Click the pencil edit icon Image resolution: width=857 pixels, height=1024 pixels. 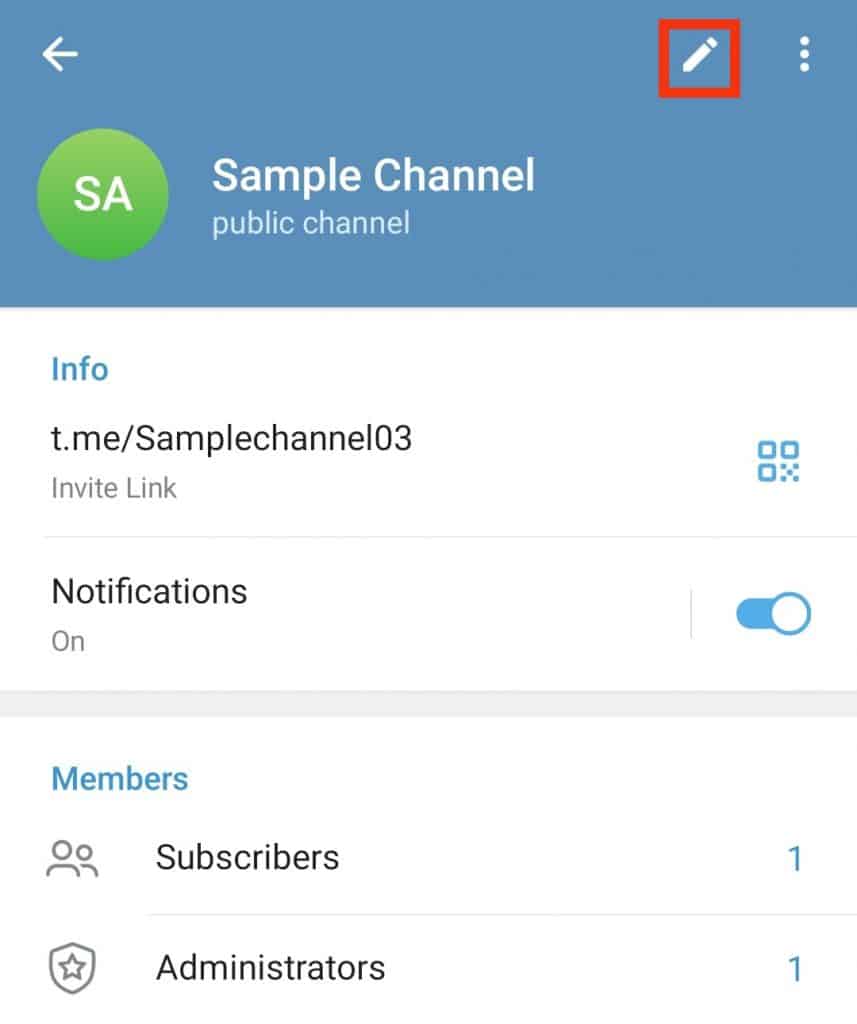click(x=701, y=56)
